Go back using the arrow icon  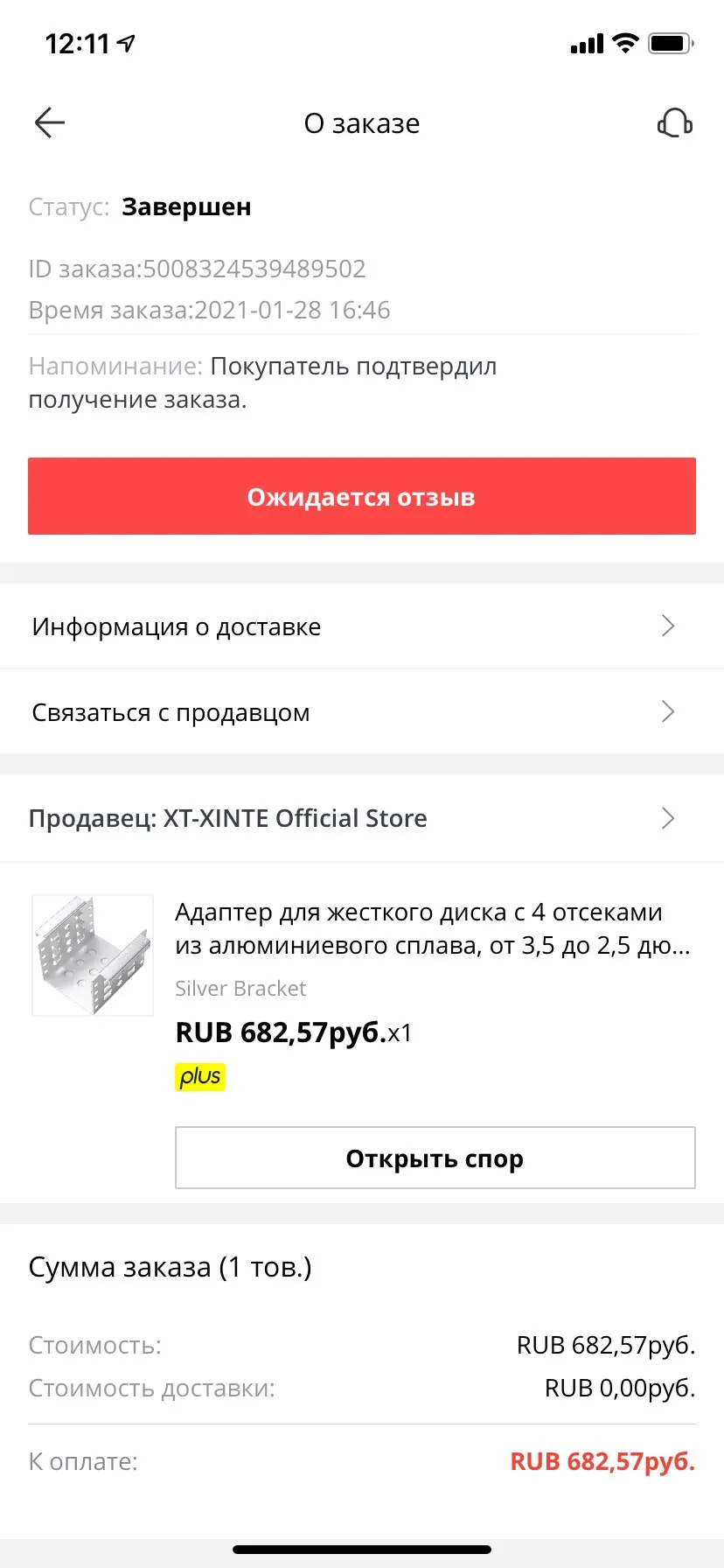pyautogui.click(x=50, y=123)
